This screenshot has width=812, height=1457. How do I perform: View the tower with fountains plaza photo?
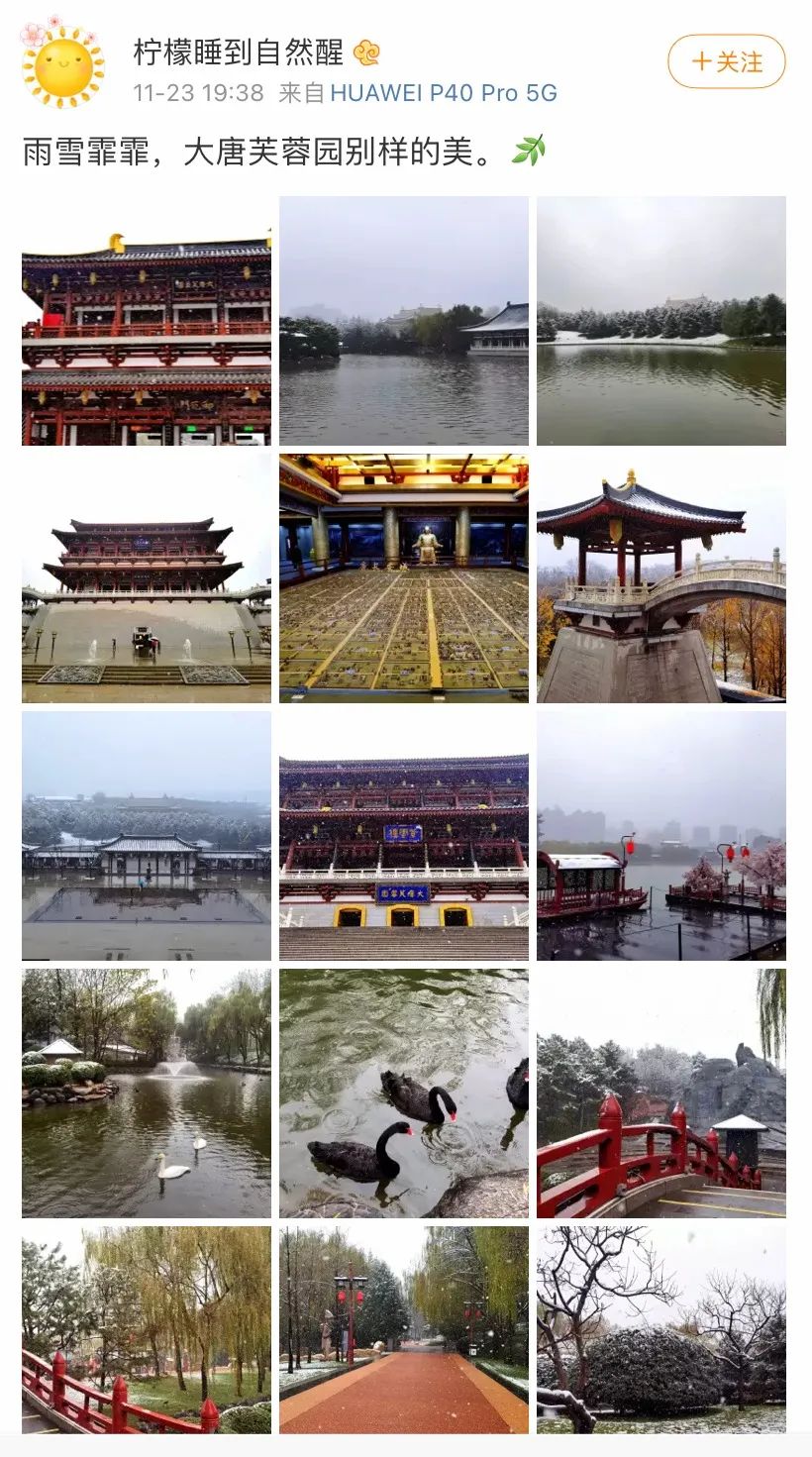click(x=147, y=578)
